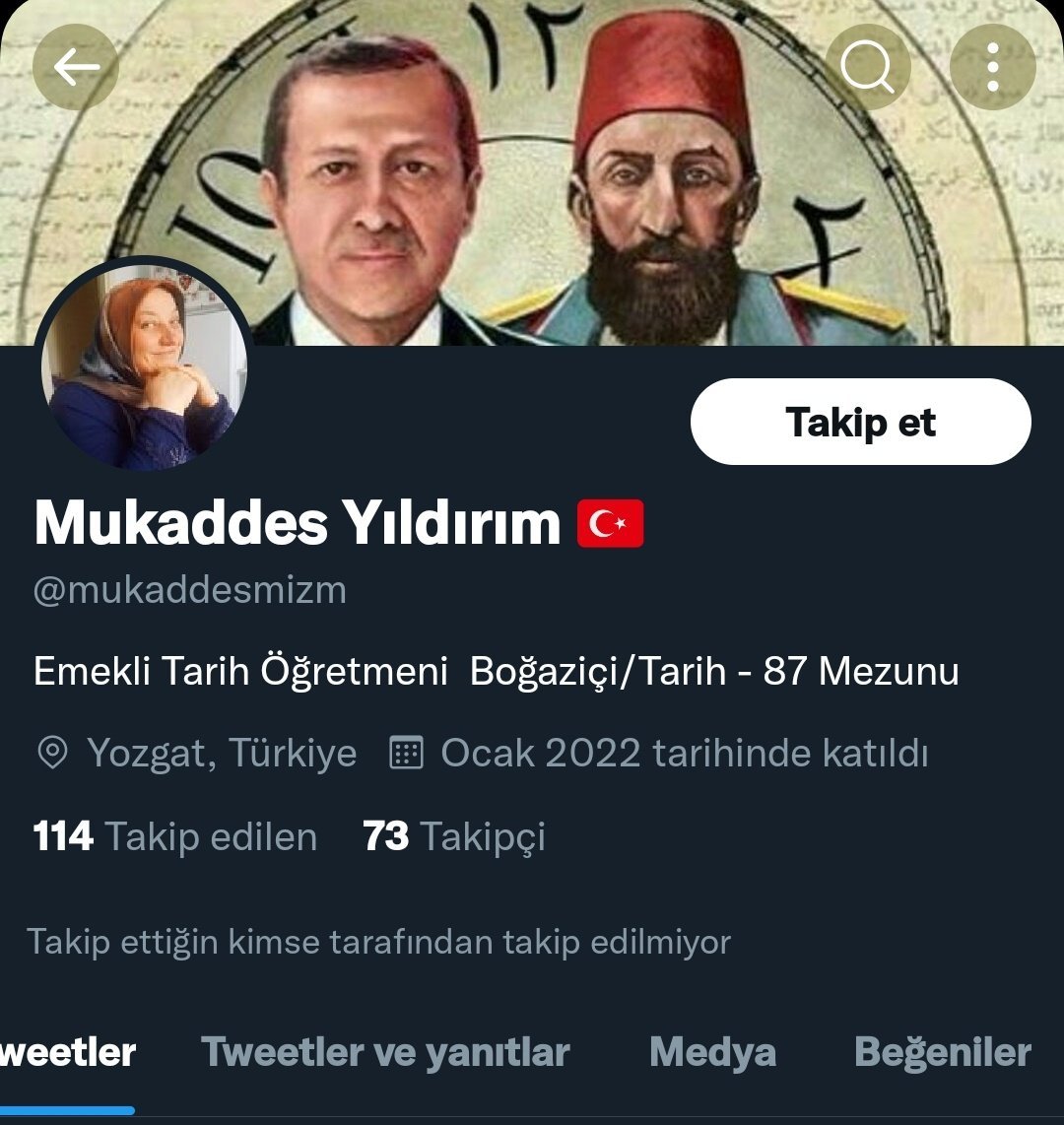
Task: Follow with the Takip et button
Action: pos(860,422)
